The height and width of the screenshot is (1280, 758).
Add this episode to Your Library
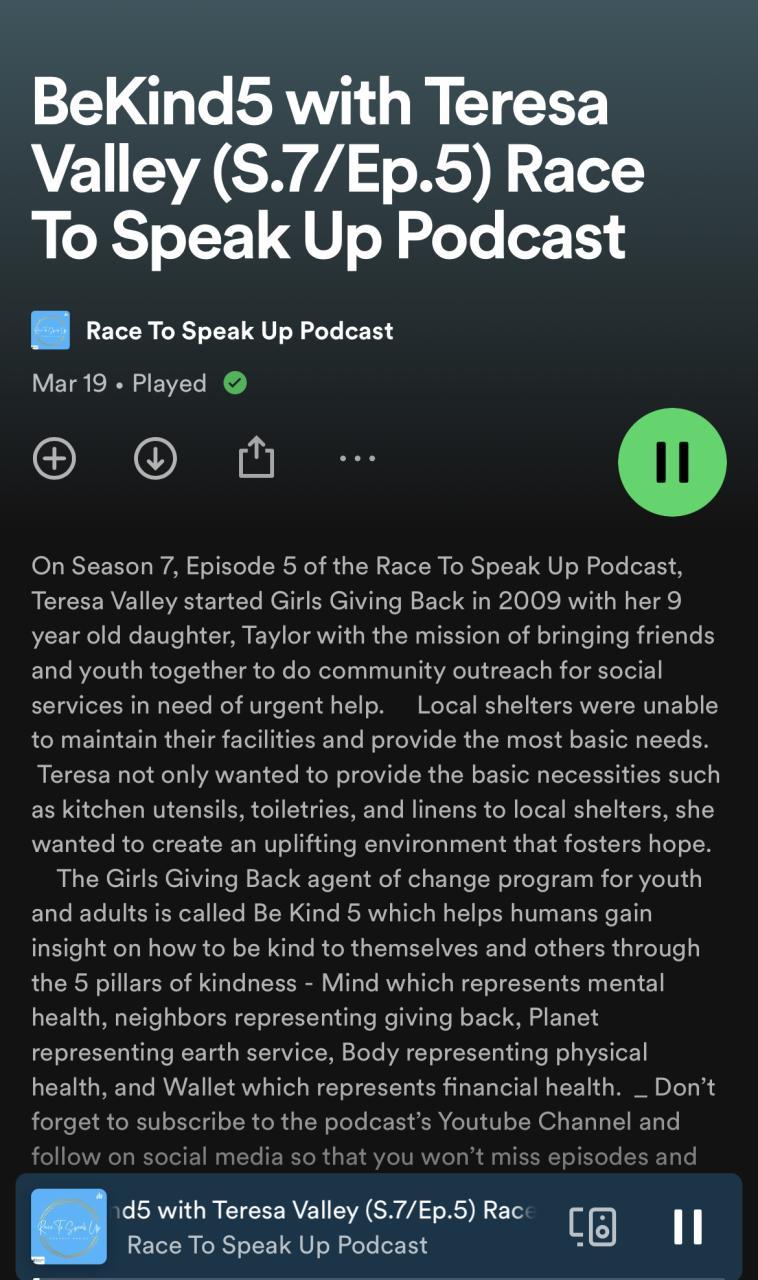tap(54, 459)
